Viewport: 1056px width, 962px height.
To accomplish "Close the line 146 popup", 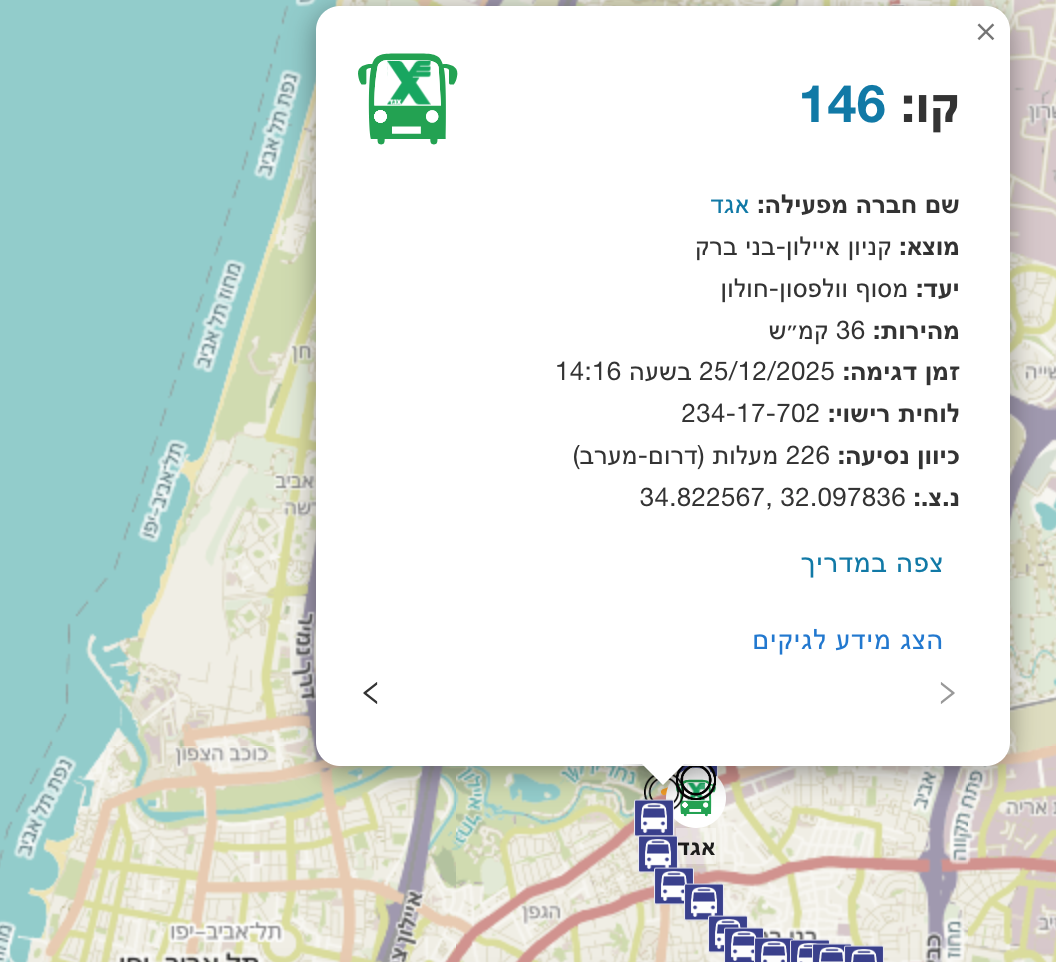I will pyautogui.click(x=985, y=33).
